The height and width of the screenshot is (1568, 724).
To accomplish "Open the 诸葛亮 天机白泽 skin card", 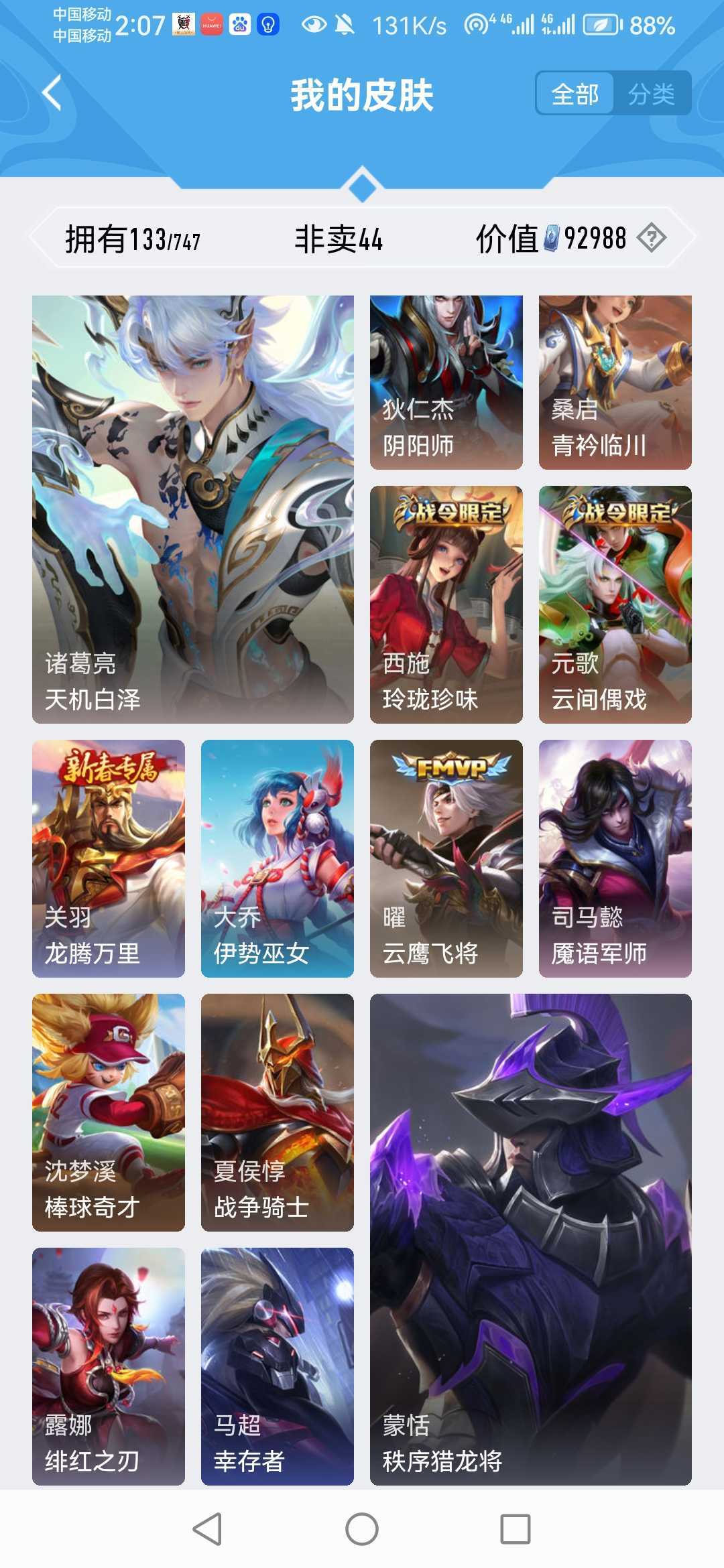I will 191,509.
